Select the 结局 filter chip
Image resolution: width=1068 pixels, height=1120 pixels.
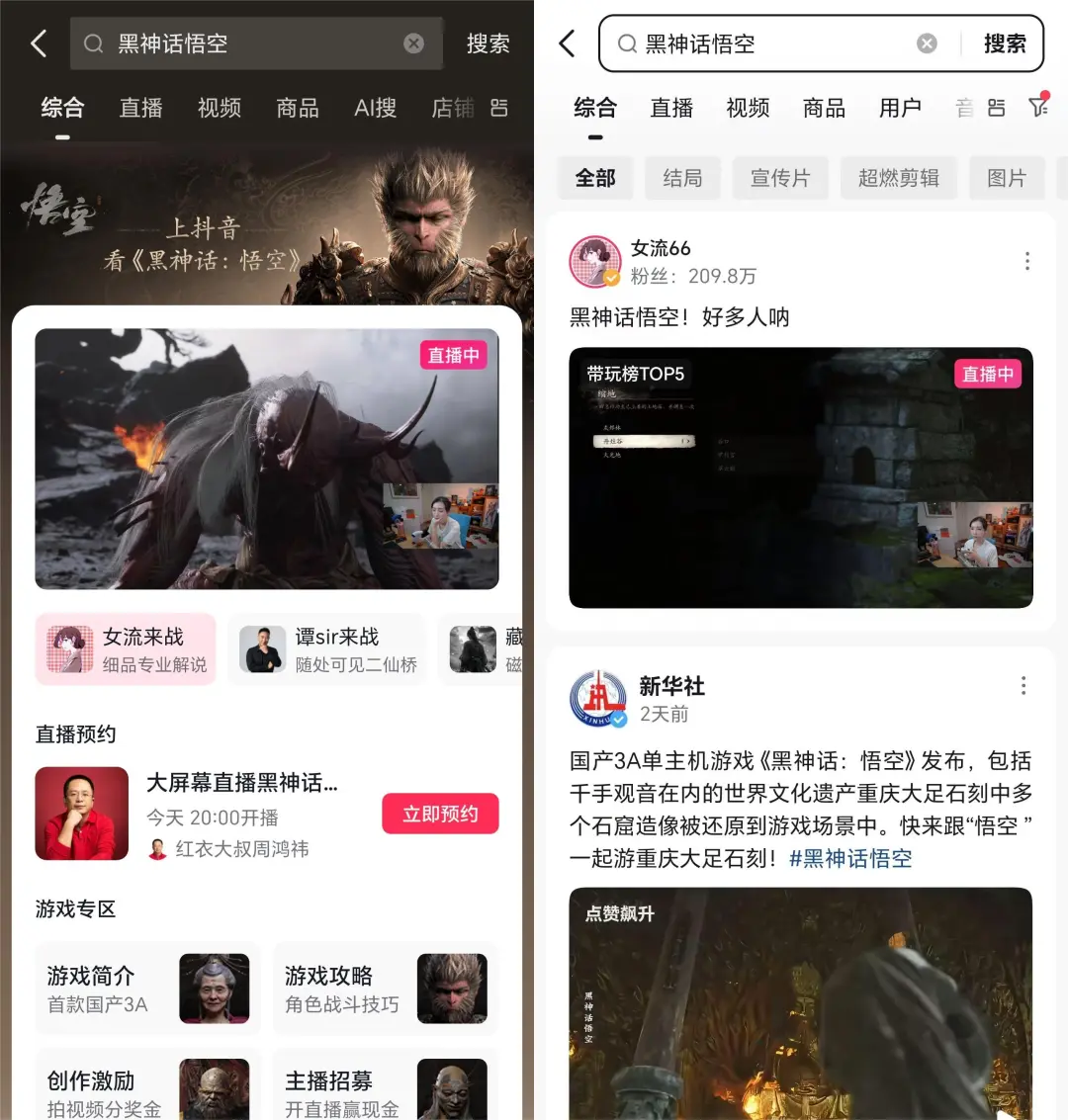click(682, 178)
